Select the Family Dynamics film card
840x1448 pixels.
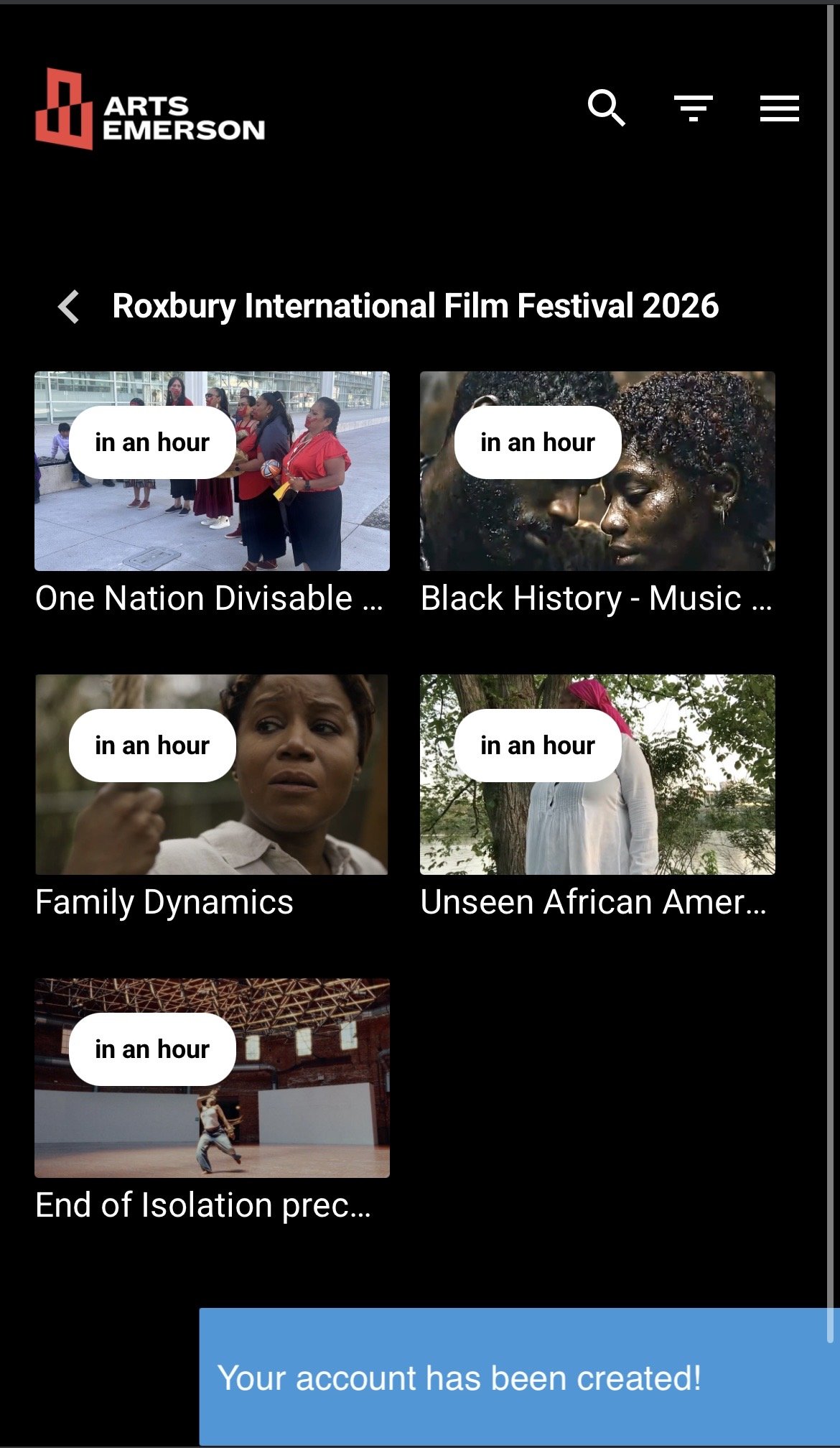tap(212, 797)
